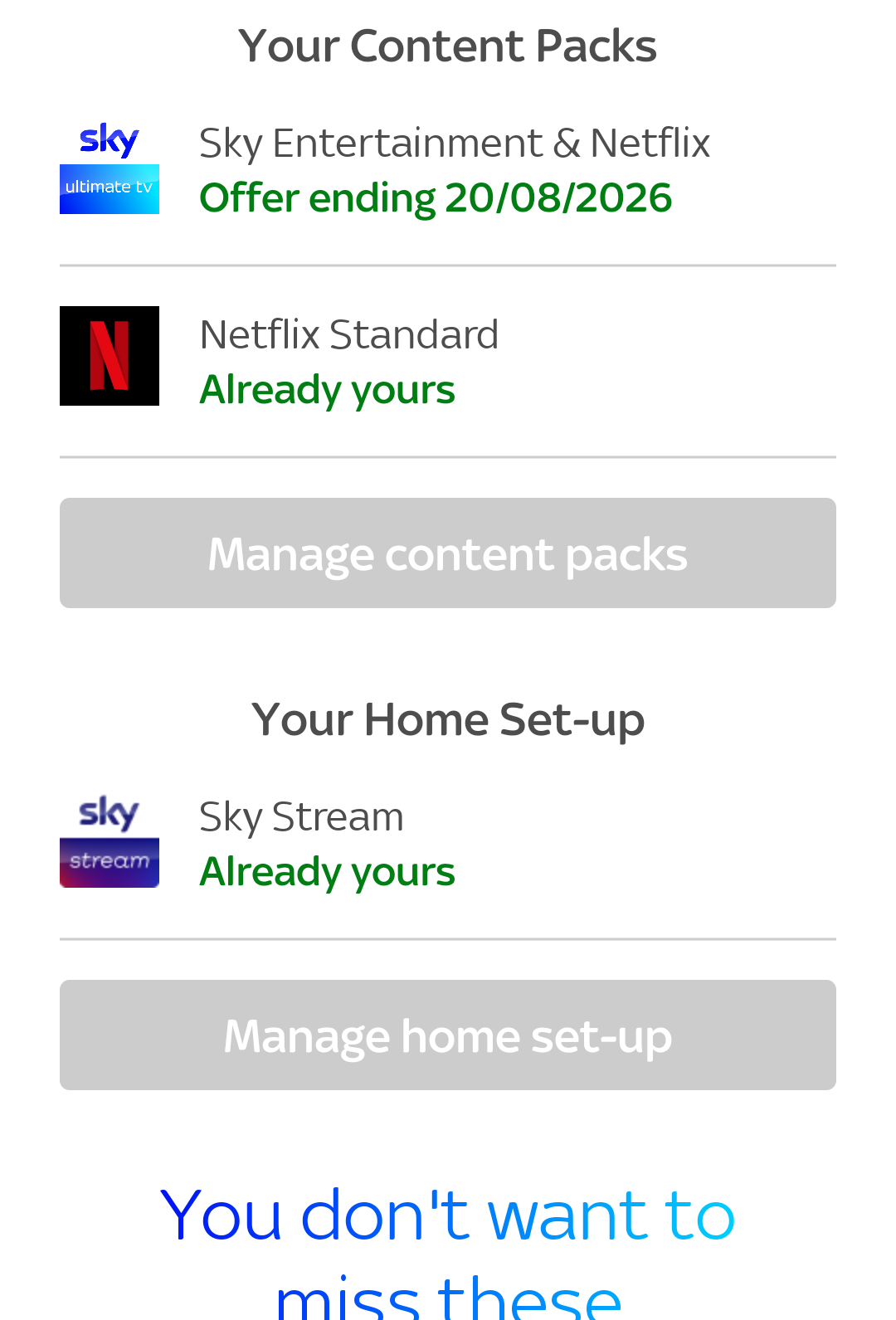This screenshot has height=1320, width=896.
Task: Click the Your Home Set-up heading
Action: pos(448,719)
